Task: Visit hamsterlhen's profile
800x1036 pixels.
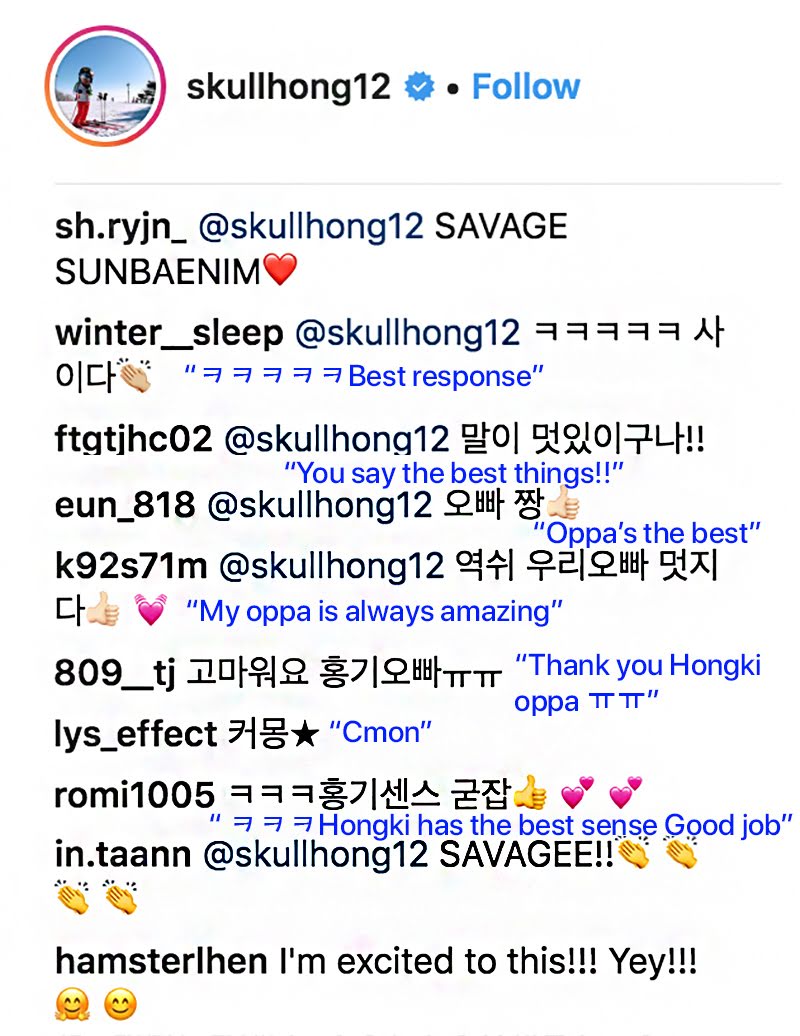Action: 161,962
